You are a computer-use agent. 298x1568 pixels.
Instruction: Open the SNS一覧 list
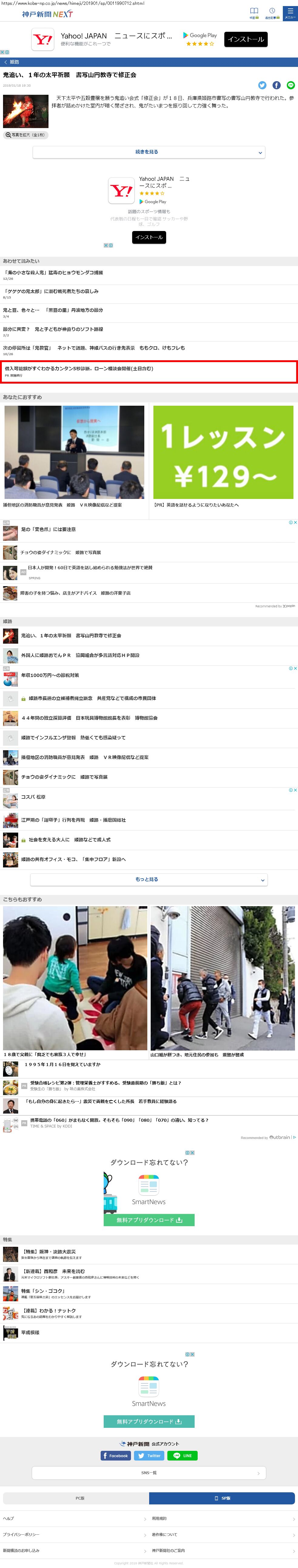coord(149,1473)
